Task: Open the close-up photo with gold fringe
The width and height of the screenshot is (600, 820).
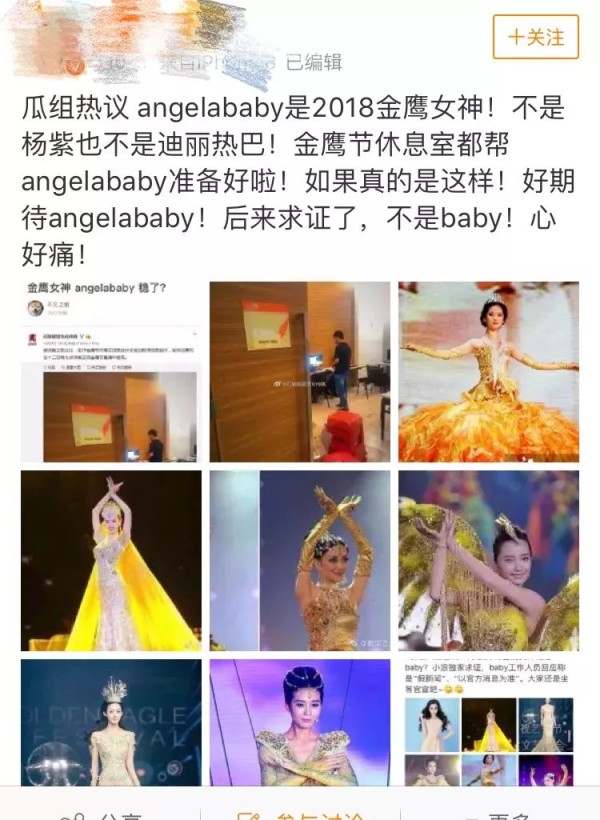Action: coord(488,561)
